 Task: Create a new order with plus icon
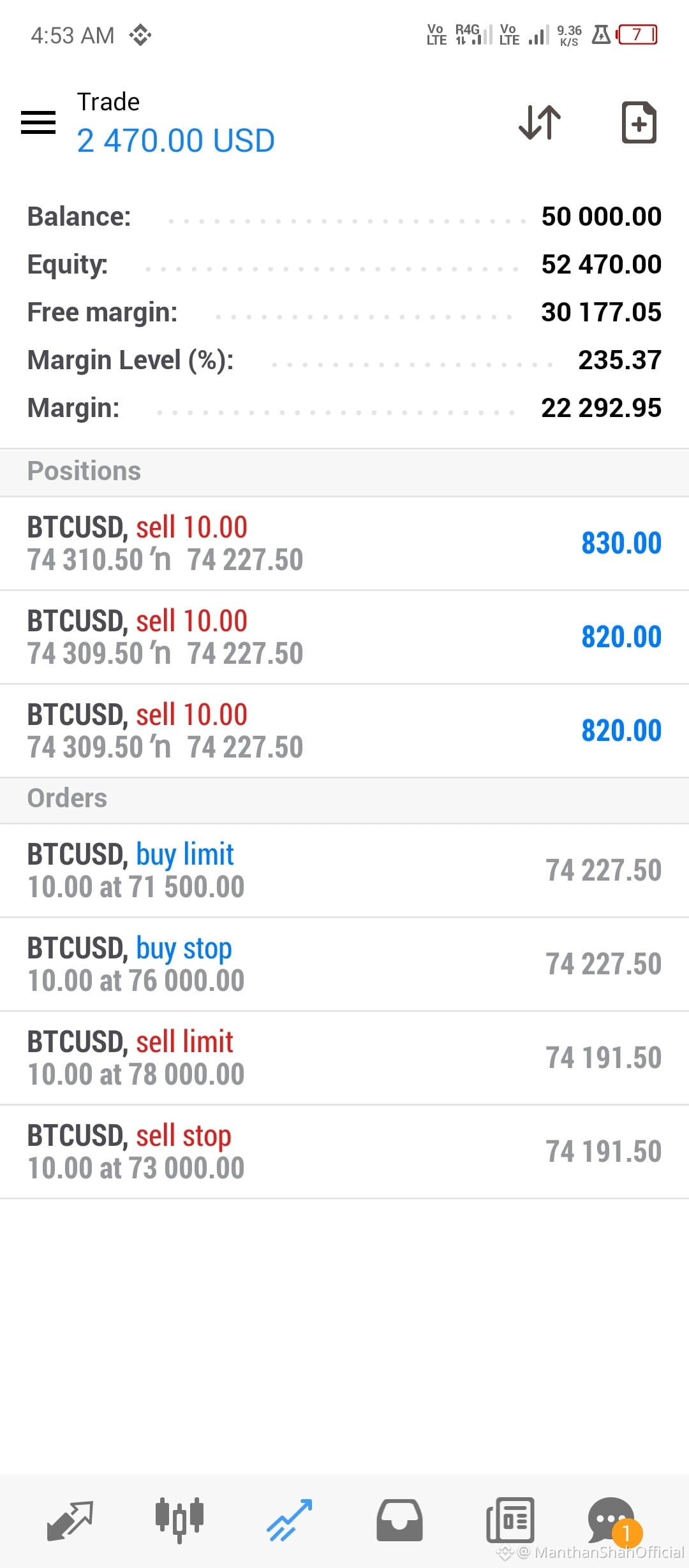pyautogui.click(x=639, y=122)
